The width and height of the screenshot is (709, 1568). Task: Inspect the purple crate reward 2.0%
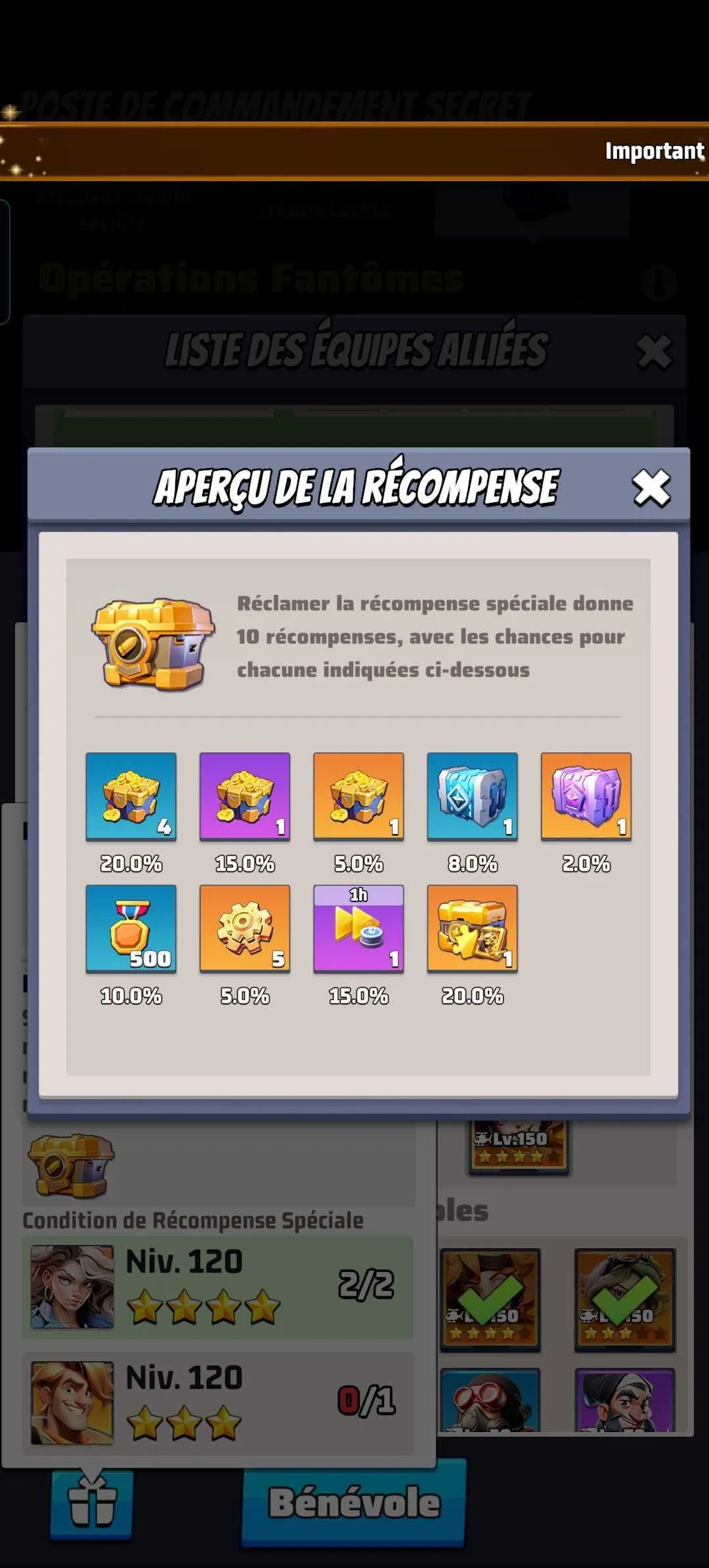coord(586,796)
